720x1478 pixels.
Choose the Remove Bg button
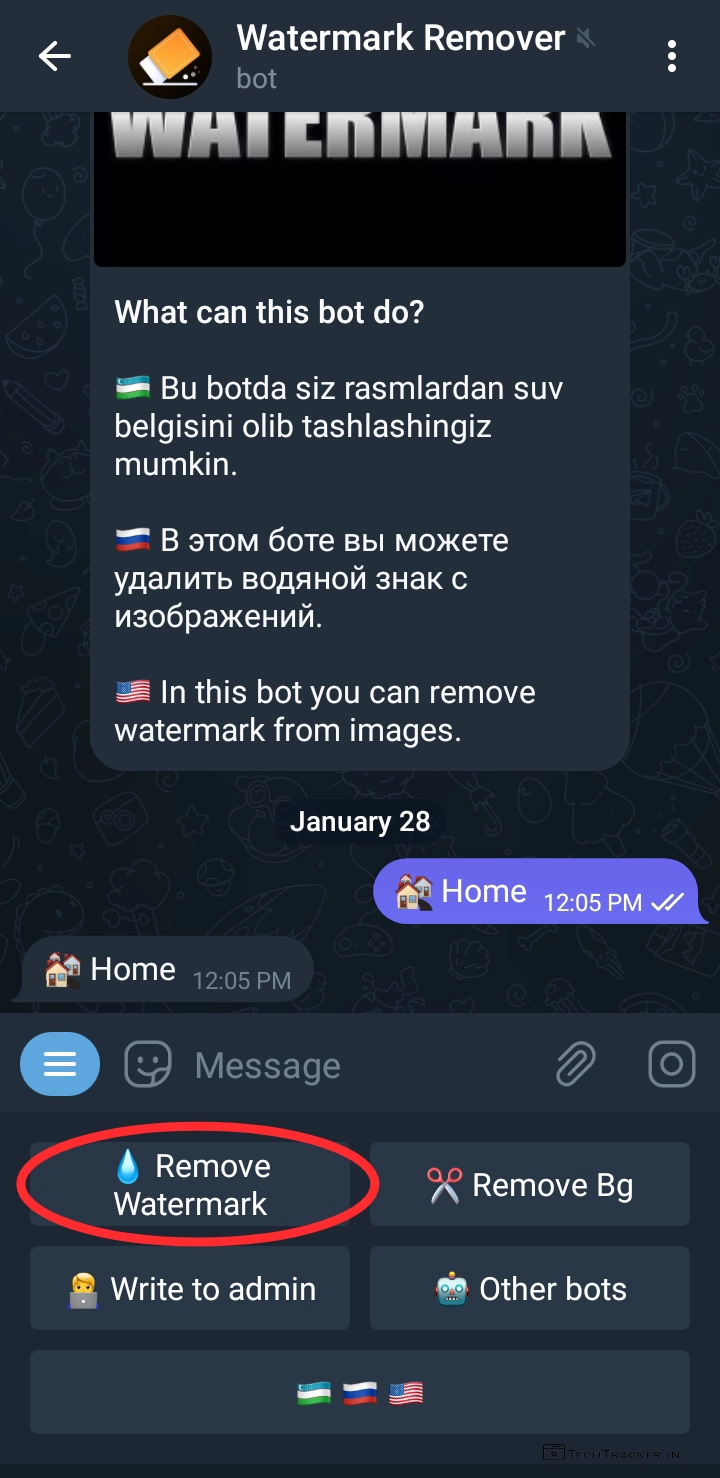coord(530,1185)
